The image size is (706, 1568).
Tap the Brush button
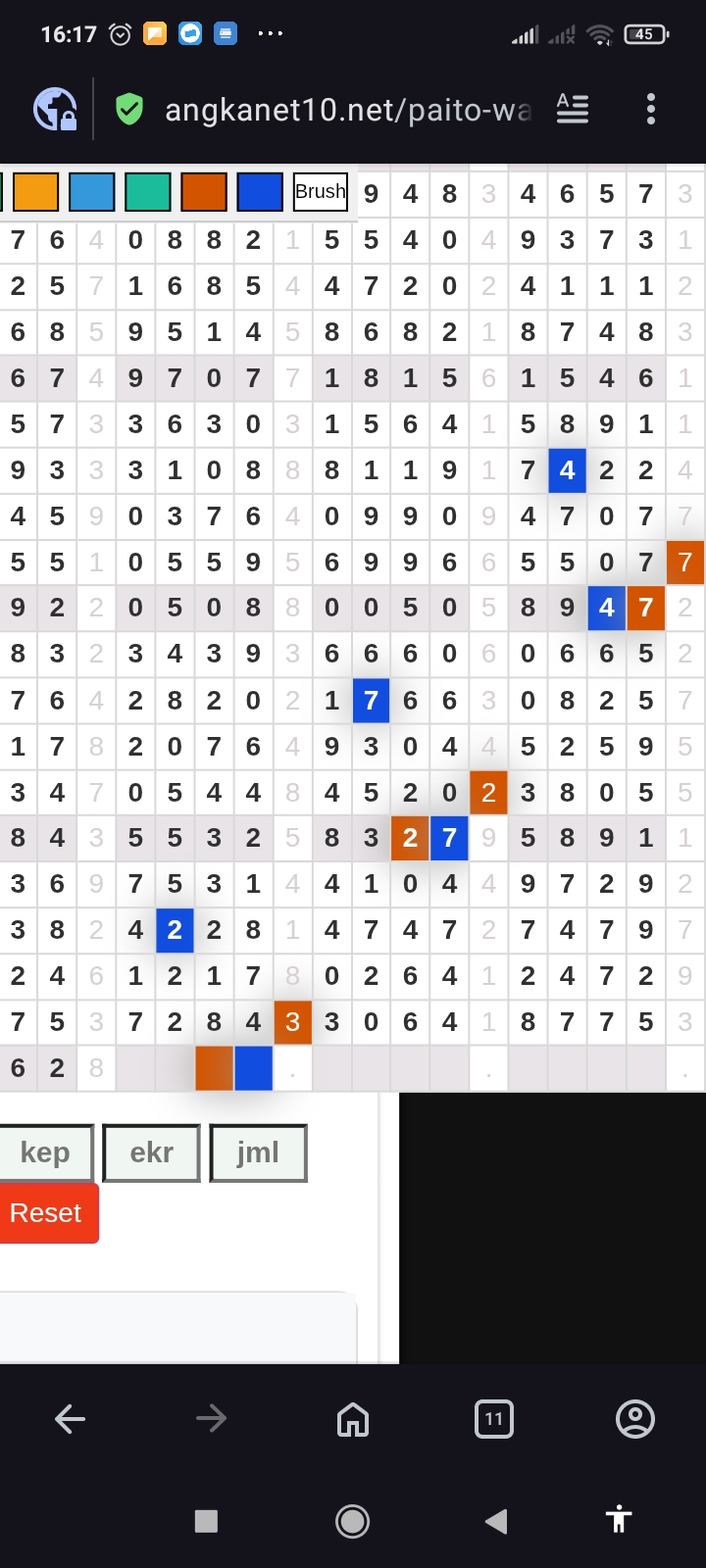tap(321, 192)
